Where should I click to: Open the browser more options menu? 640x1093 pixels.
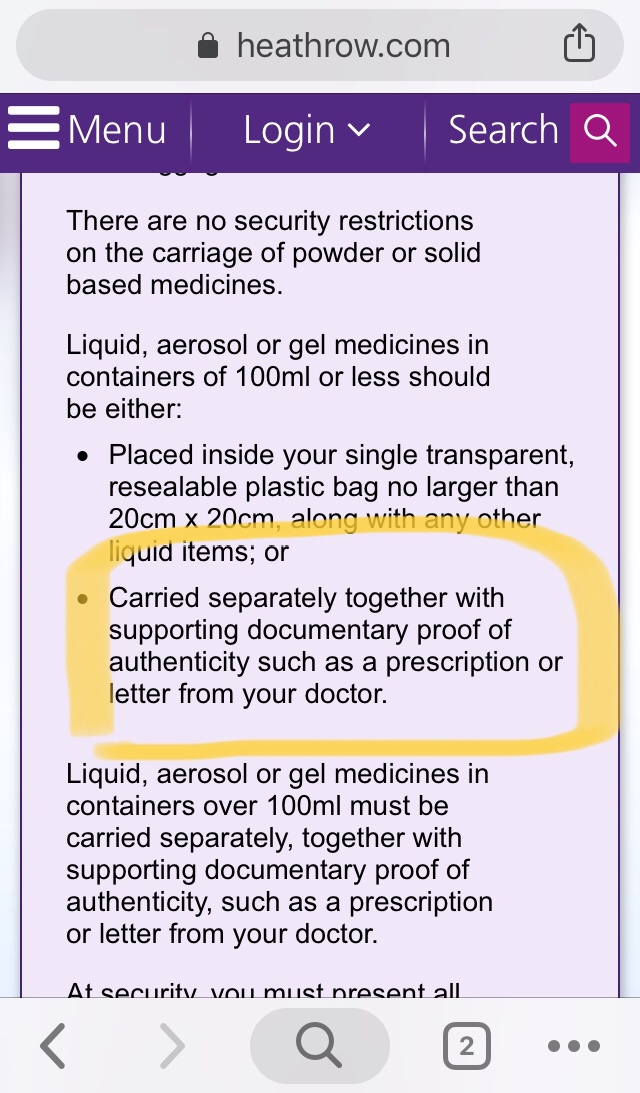pyautogui.click(x=574, y=1046)
